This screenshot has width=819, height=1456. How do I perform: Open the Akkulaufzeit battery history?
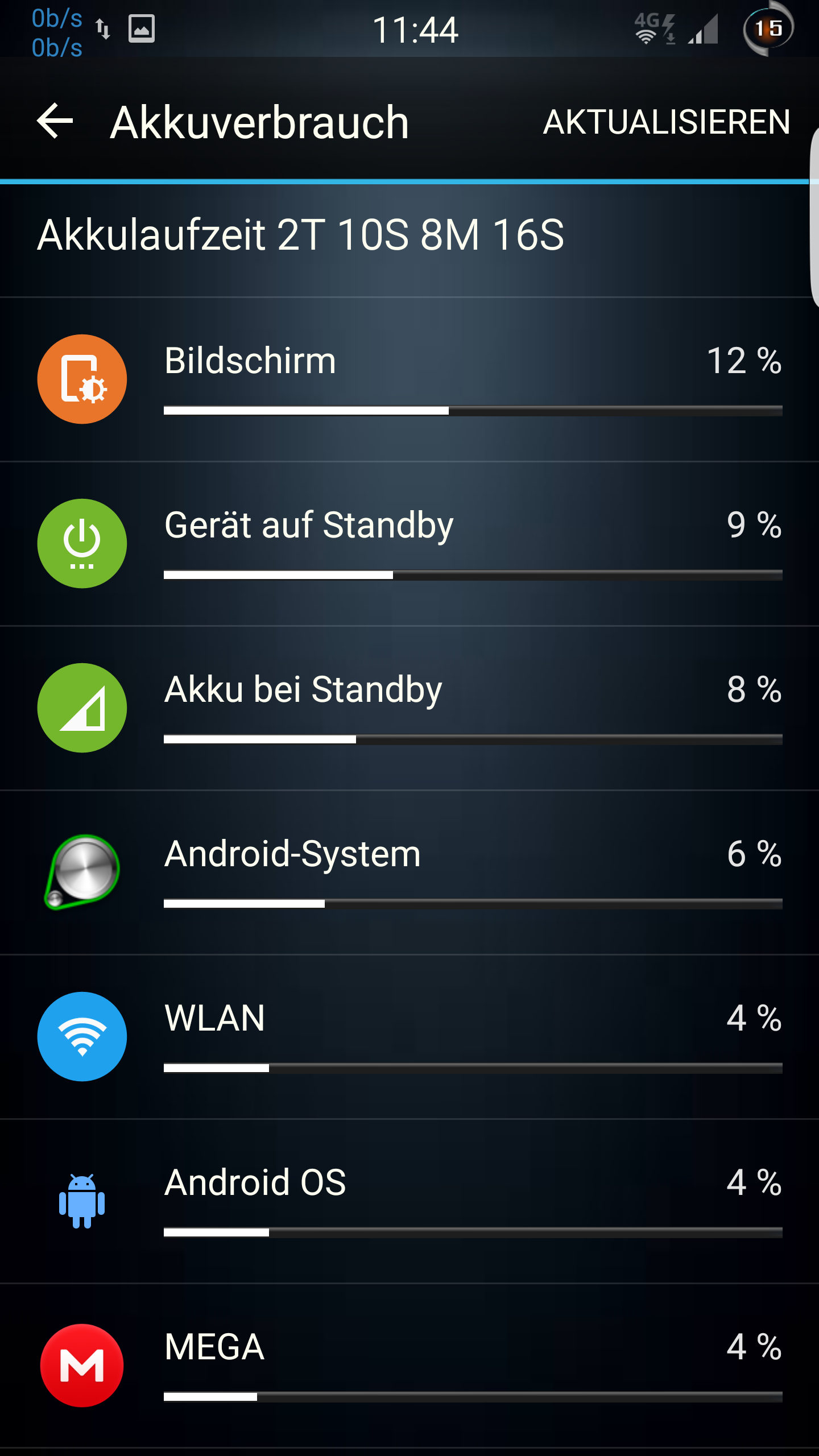(409, 241)
